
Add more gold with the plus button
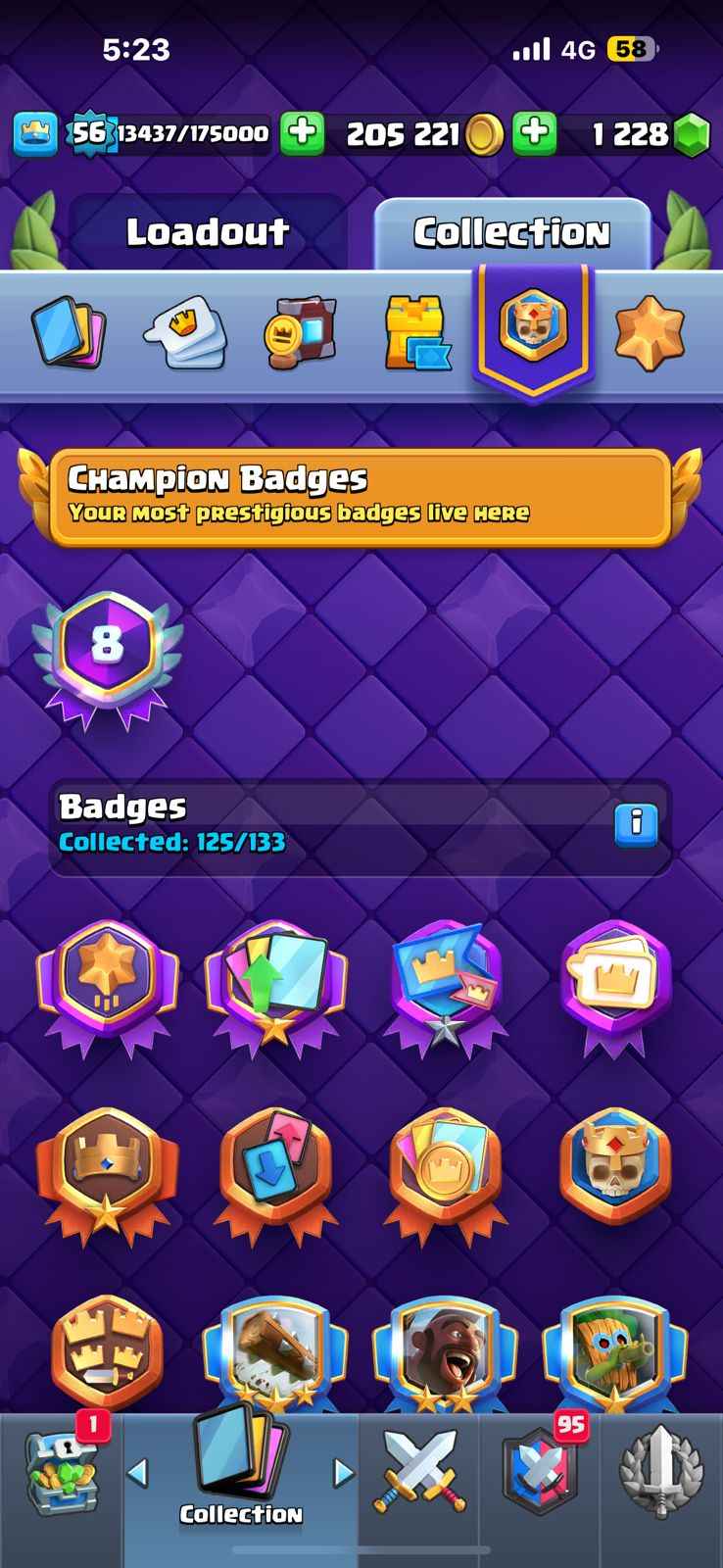(x=303, y=133)
